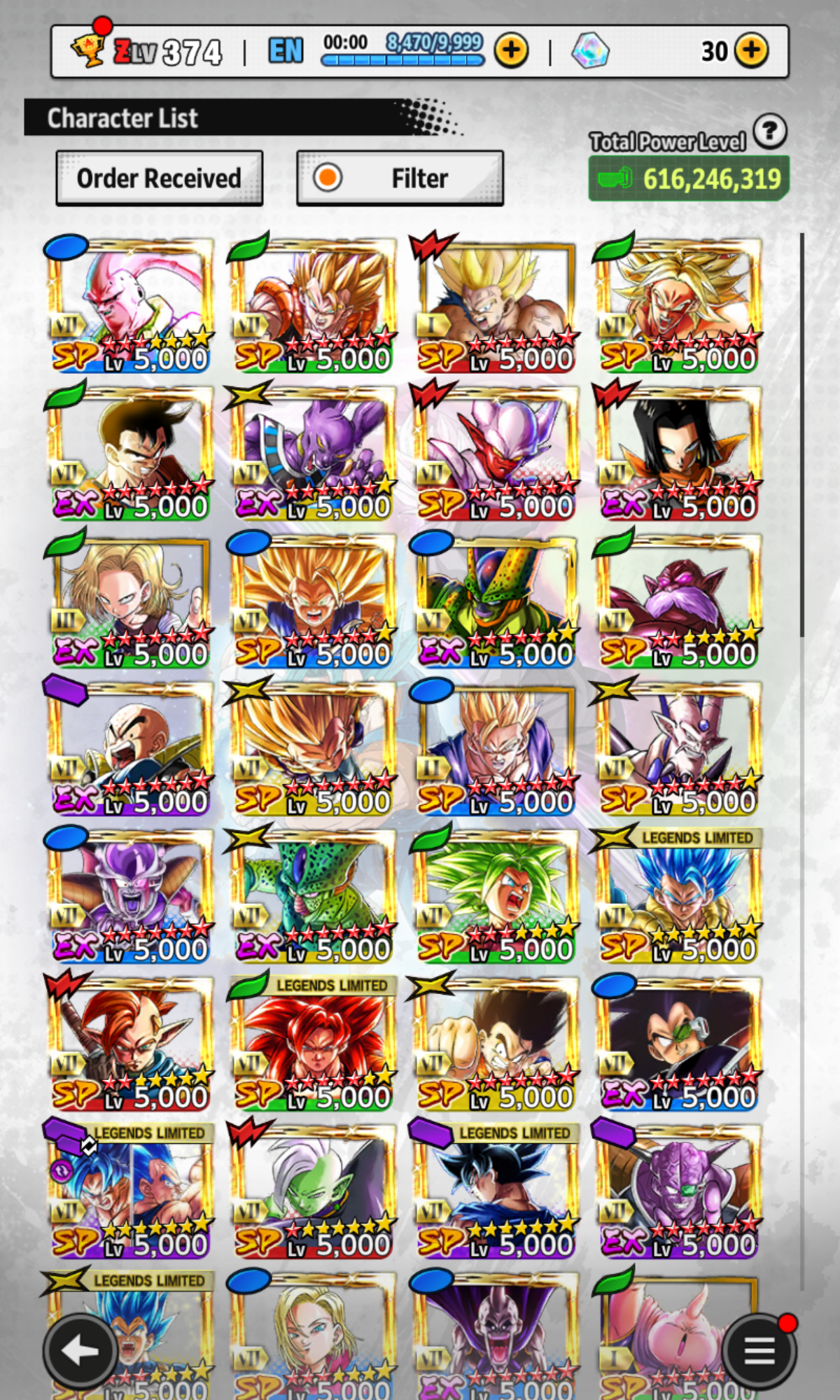Image resolution: width=840 pixels, height=1400 pixels.
Task: Tap the plus button to refill energy
Action: coord(512,51)
